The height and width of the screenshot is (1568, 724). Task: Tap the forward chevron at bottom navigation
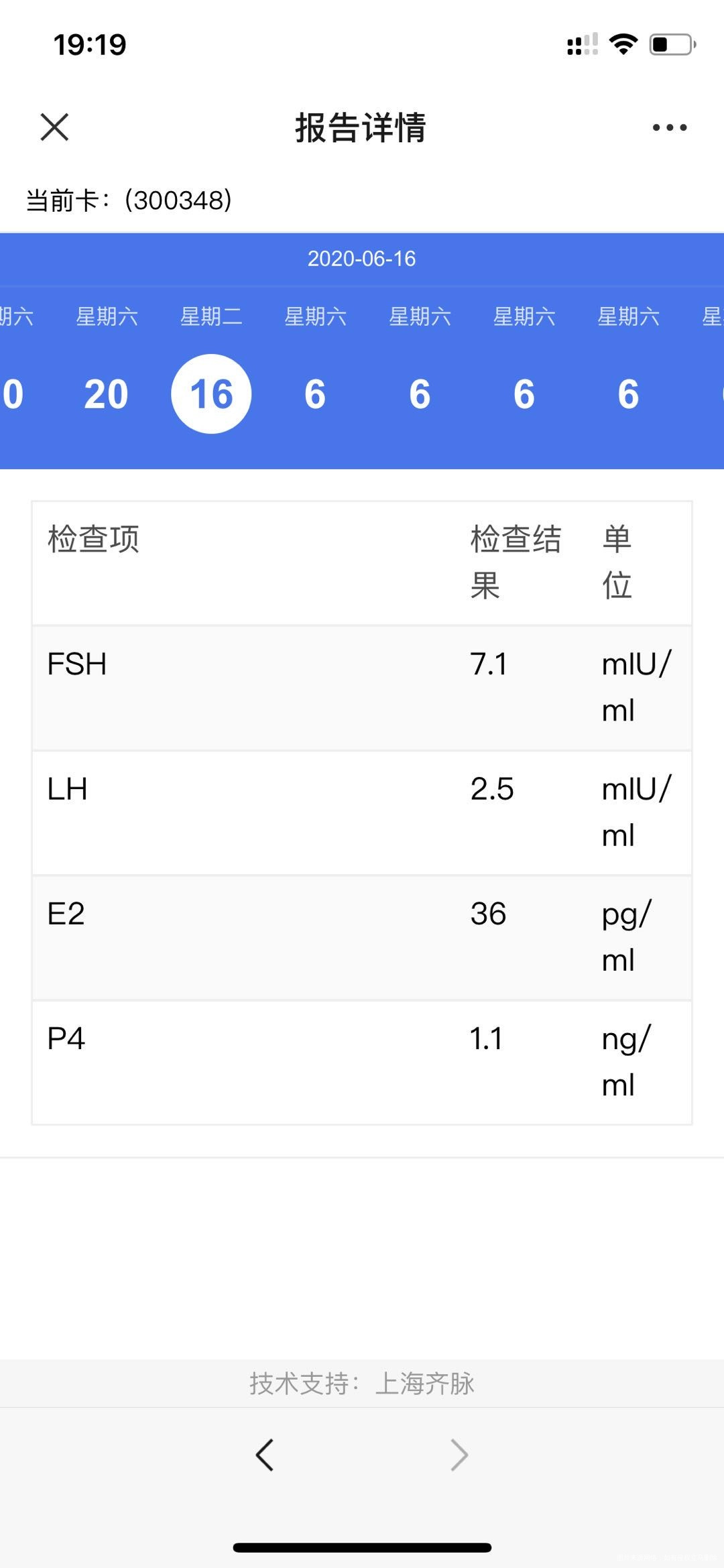click(x=459, y=1453)
